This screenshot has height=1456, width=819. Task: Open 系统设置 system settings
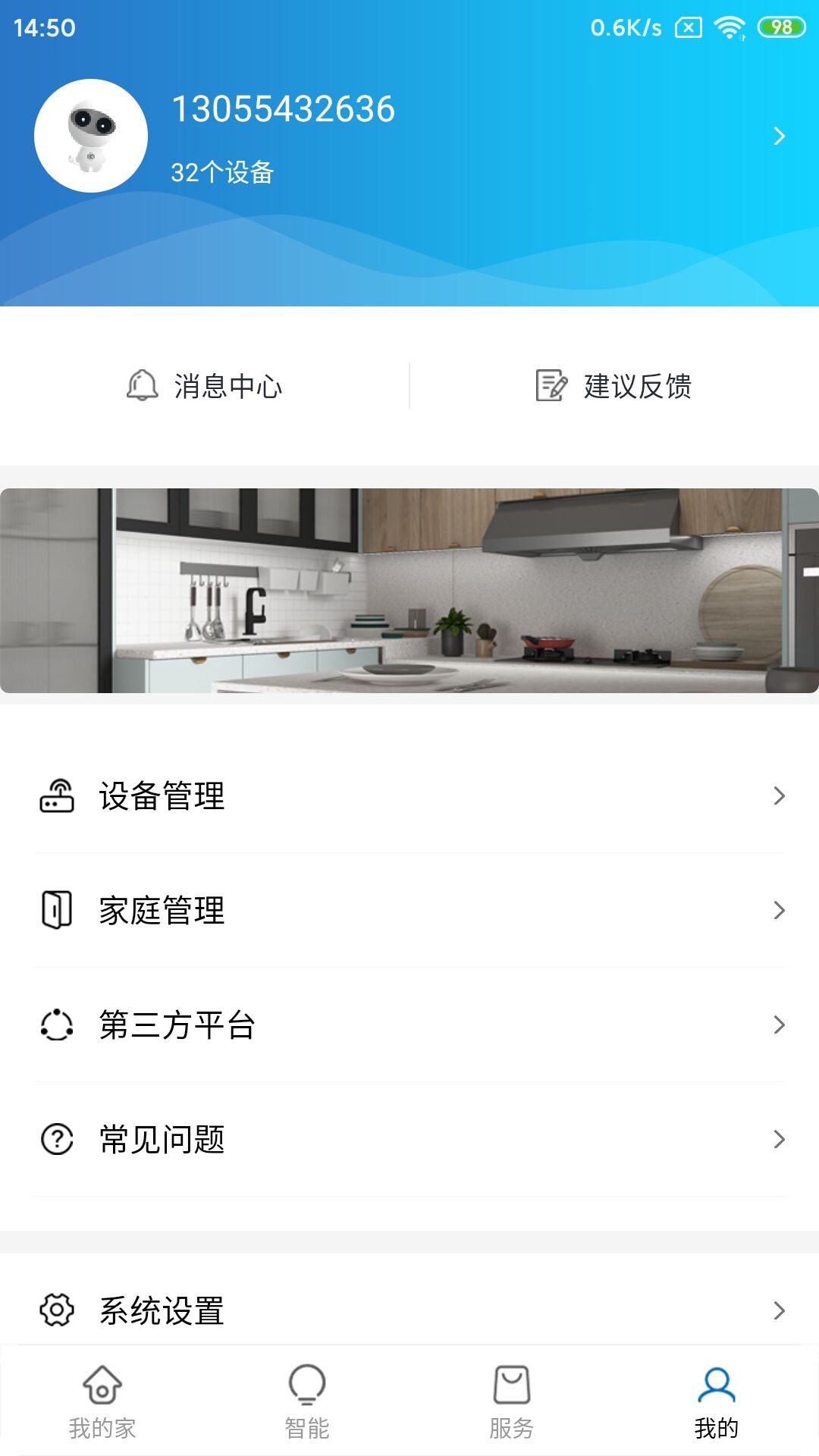[x=409, y=1310]
